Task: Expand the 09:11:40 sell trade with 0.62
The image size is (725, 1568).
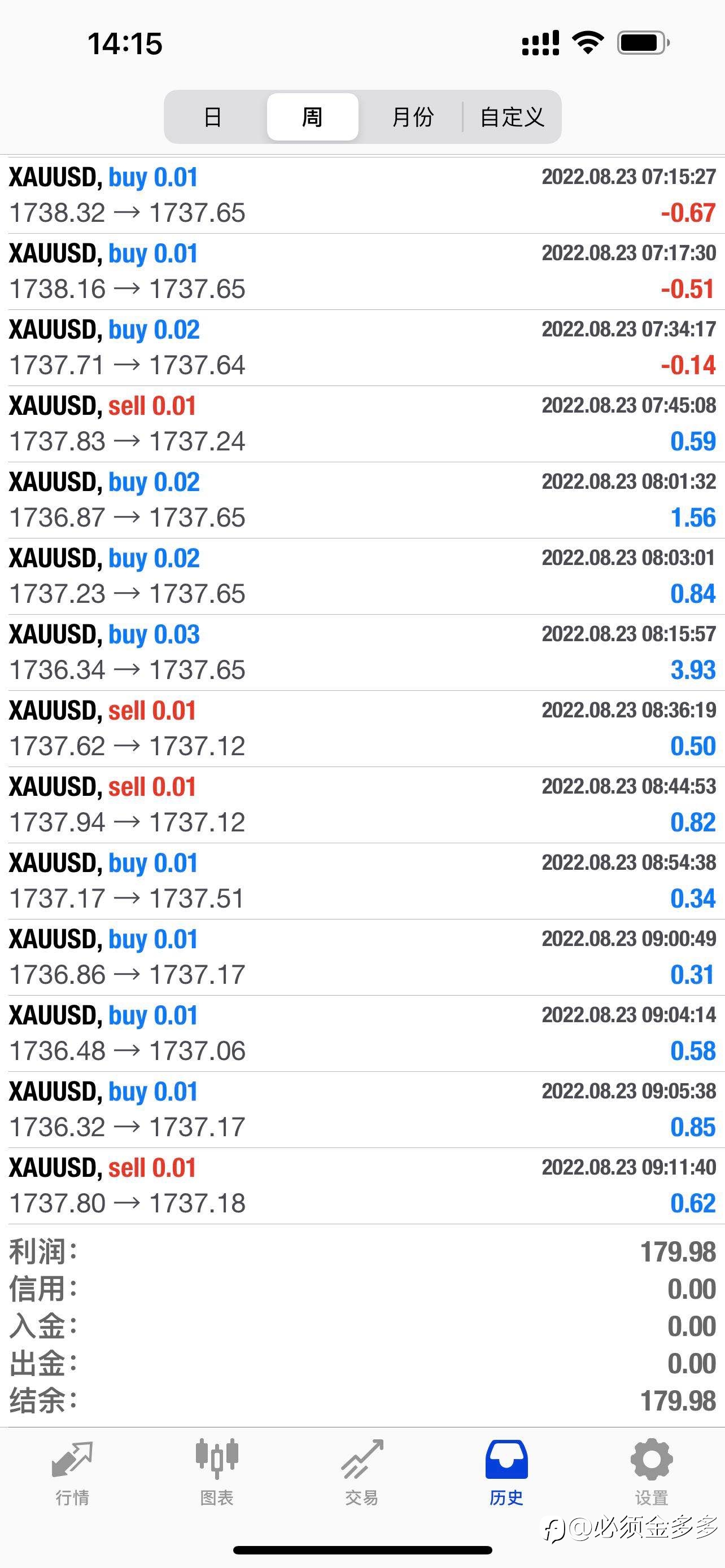Action: click(x=362, y=1186)
